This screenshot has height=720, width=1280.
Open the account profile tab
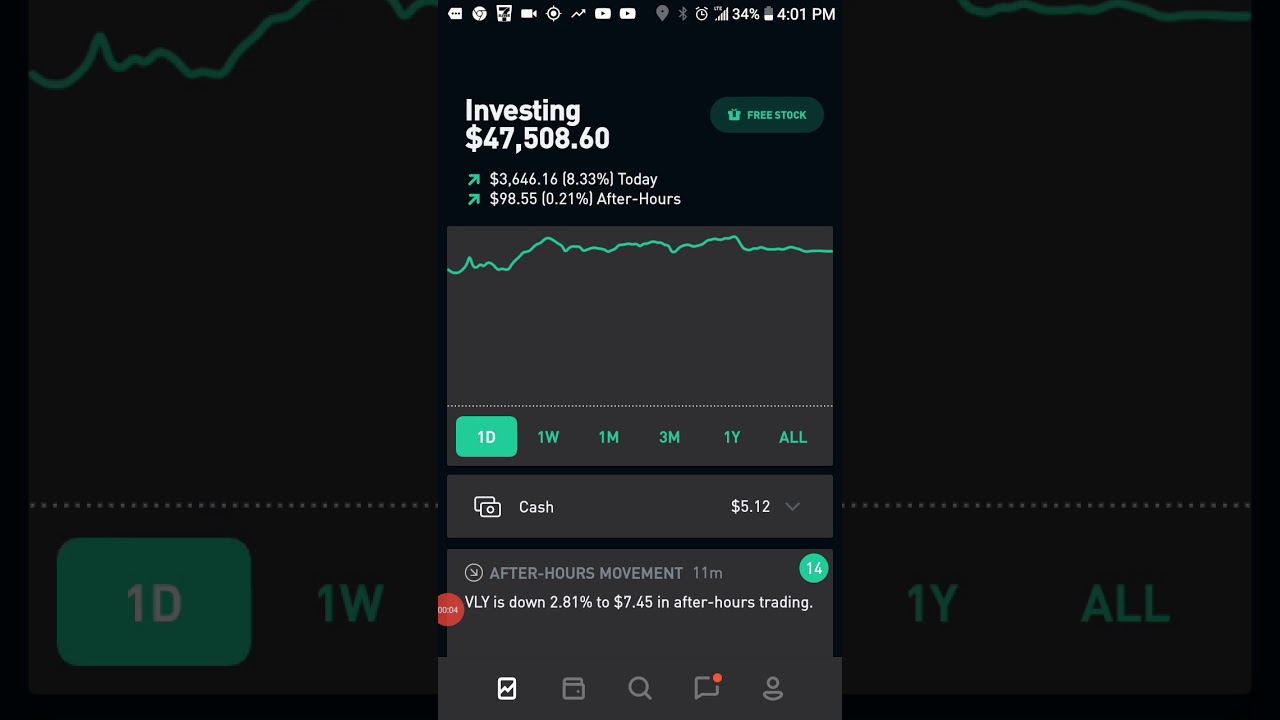(x=773, y=688)
